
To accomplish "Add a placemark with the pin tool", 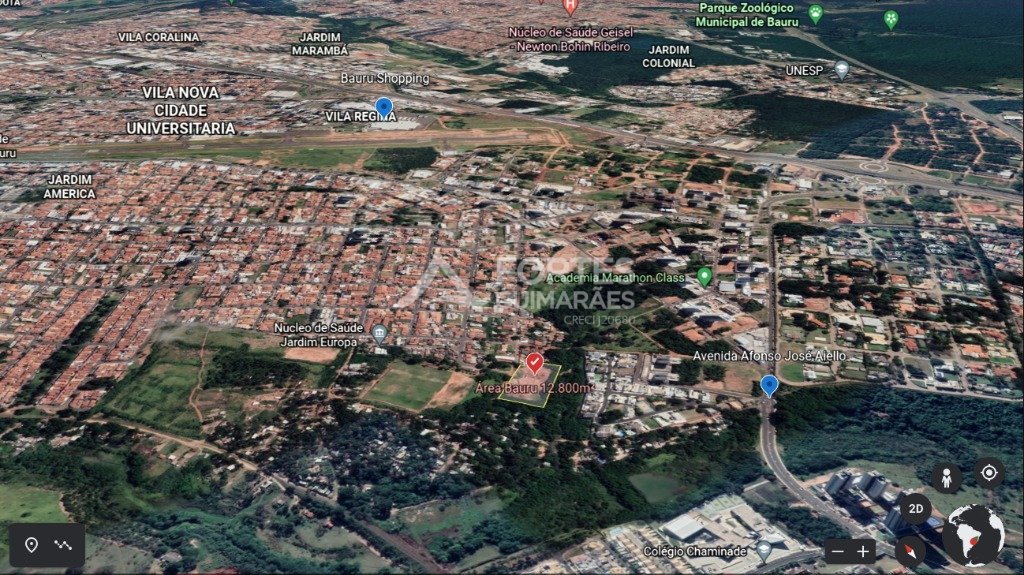I will [x=31, y=545].
